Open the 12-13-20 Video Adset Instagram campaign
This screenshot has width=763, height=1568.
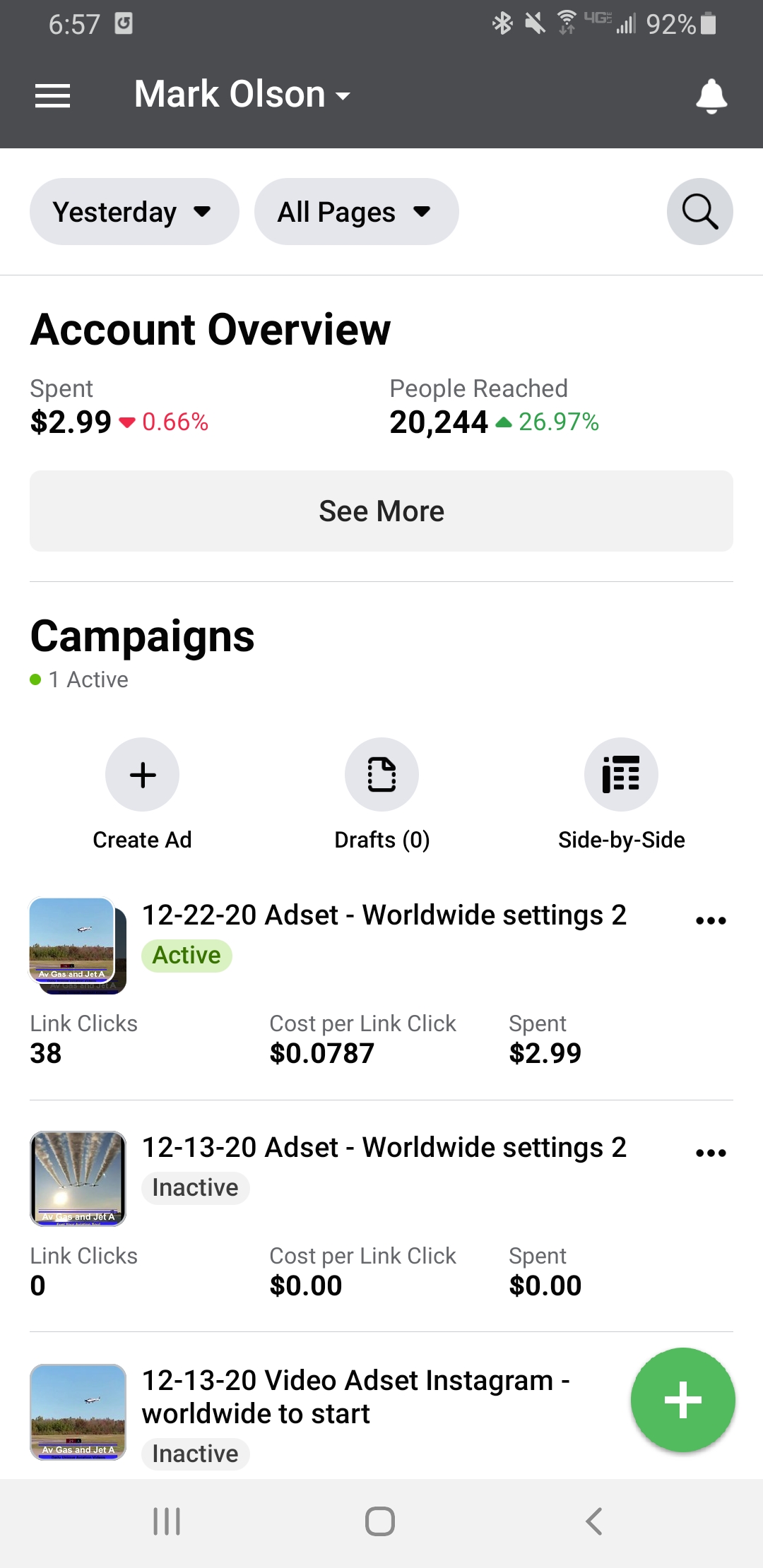coord(356,1396)
